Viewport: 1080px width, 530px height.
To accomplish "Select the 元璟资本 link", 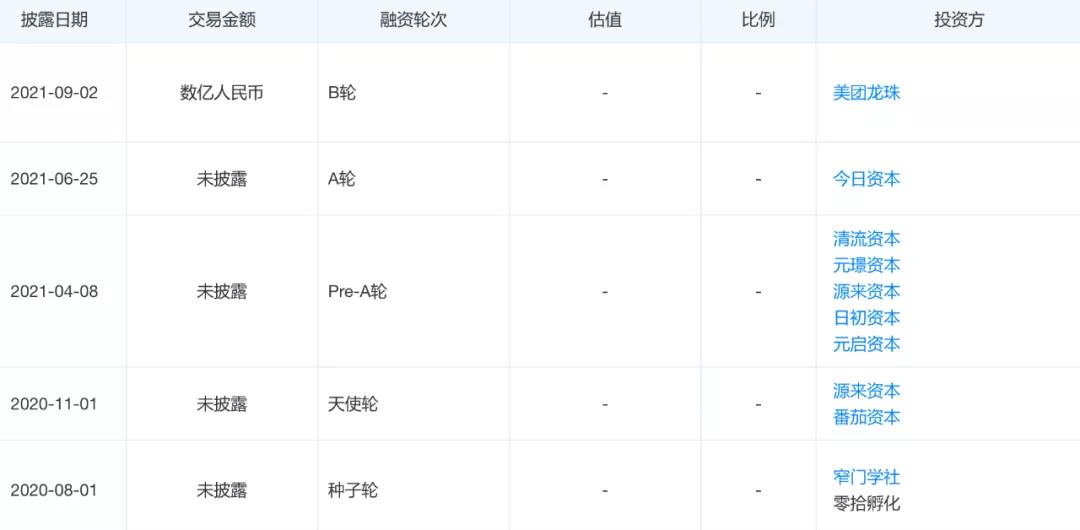I will point(866,265).
